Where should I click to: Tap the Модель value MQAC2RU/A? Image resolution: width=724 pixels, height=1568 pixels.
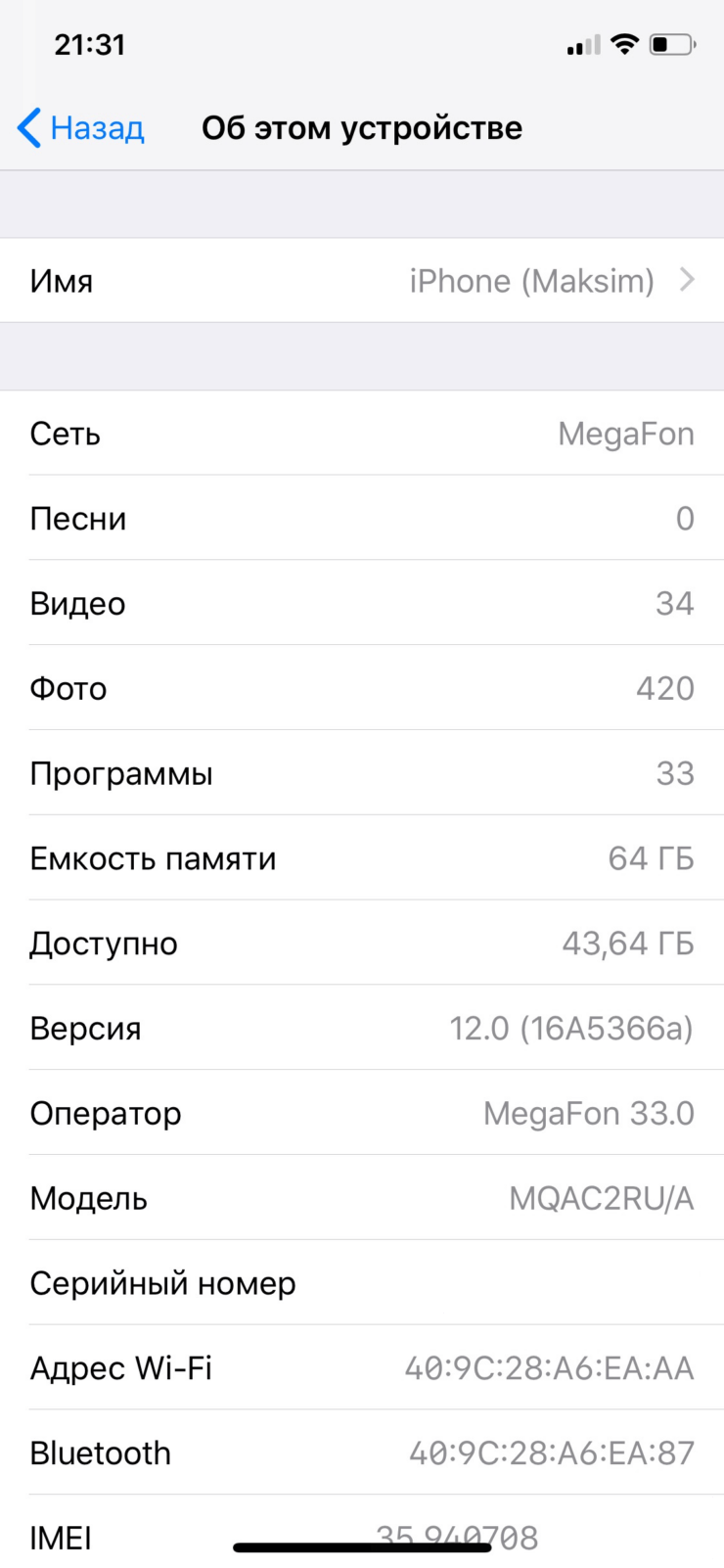(598, 1198)
